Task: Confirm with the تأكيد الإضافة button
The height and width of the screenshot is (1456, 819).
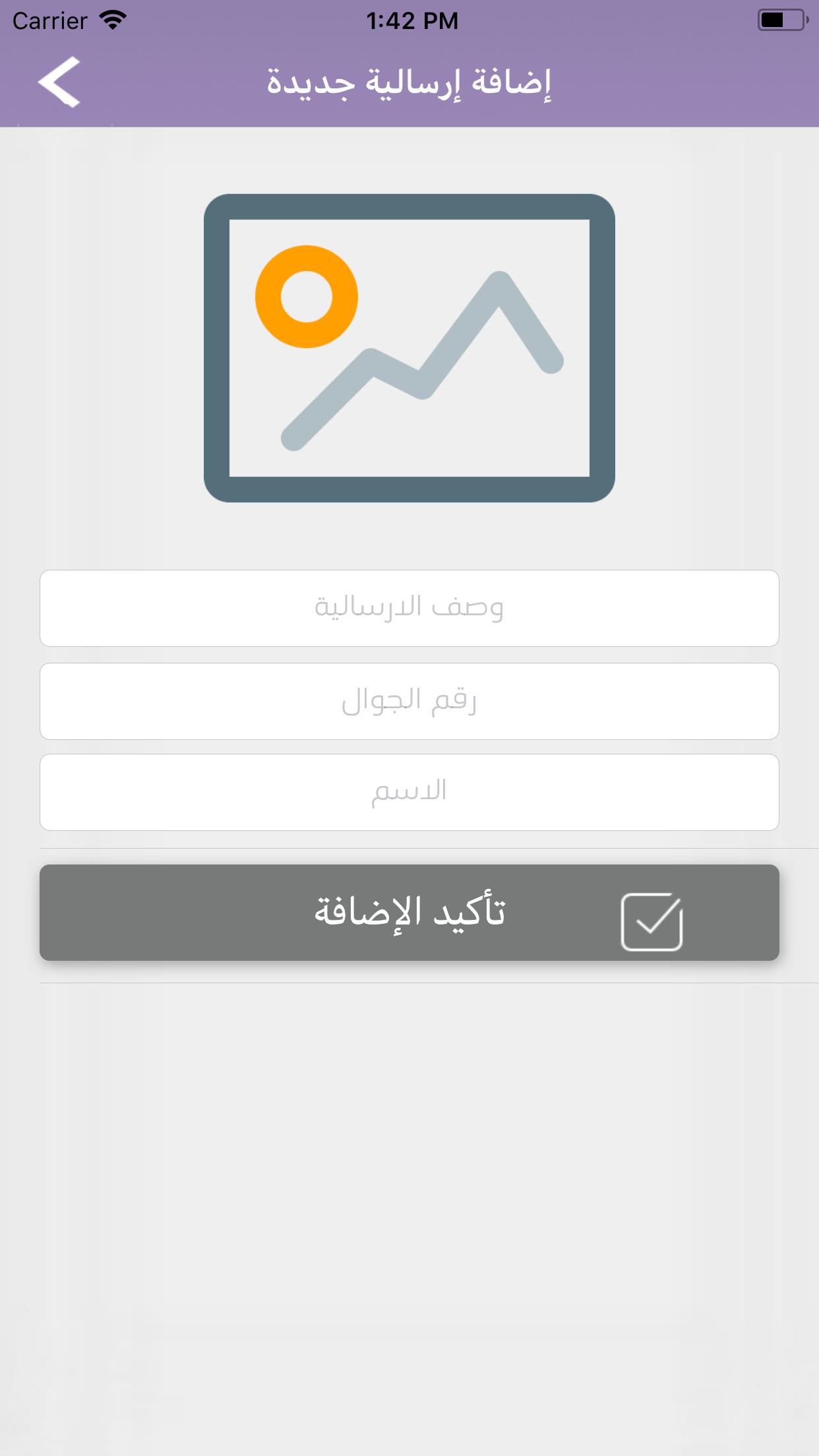Action: pyautogui.click(x=409, y=913)
